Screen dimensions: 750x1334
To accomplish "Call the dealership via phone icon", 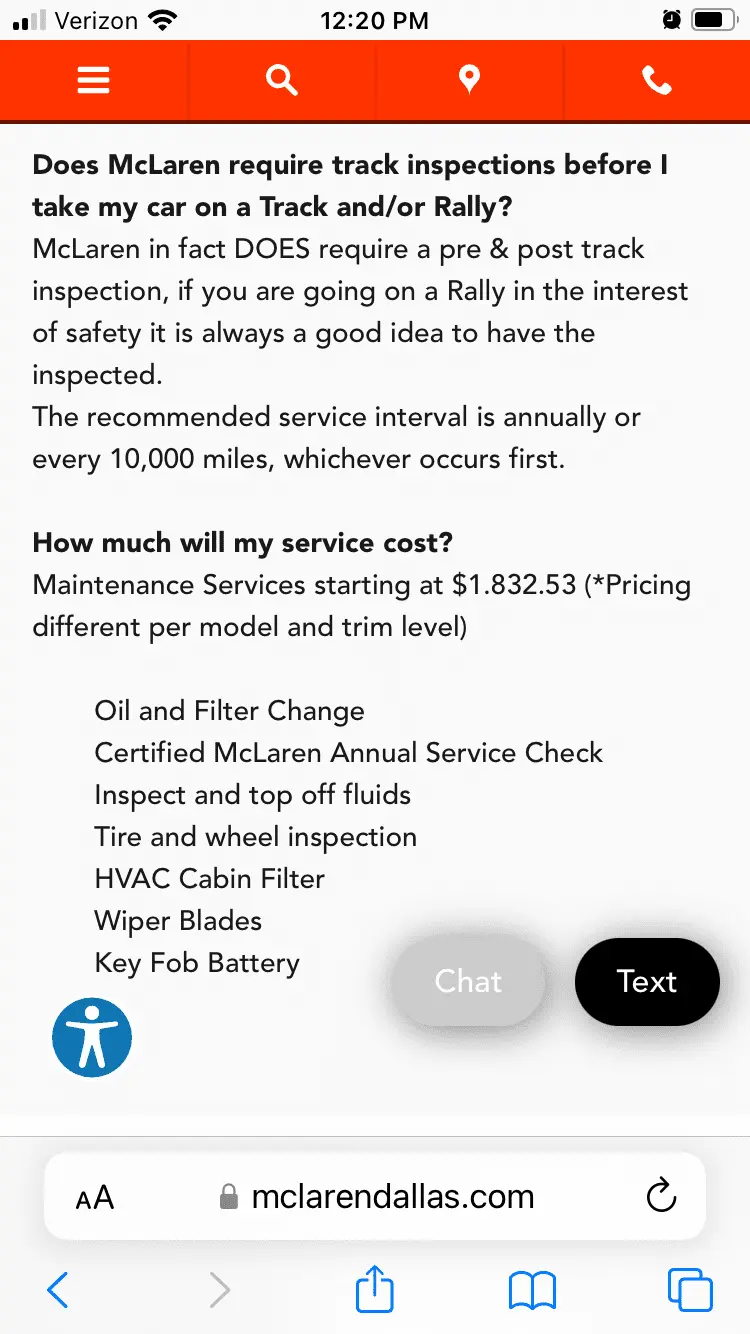I will tap(657, 81).
